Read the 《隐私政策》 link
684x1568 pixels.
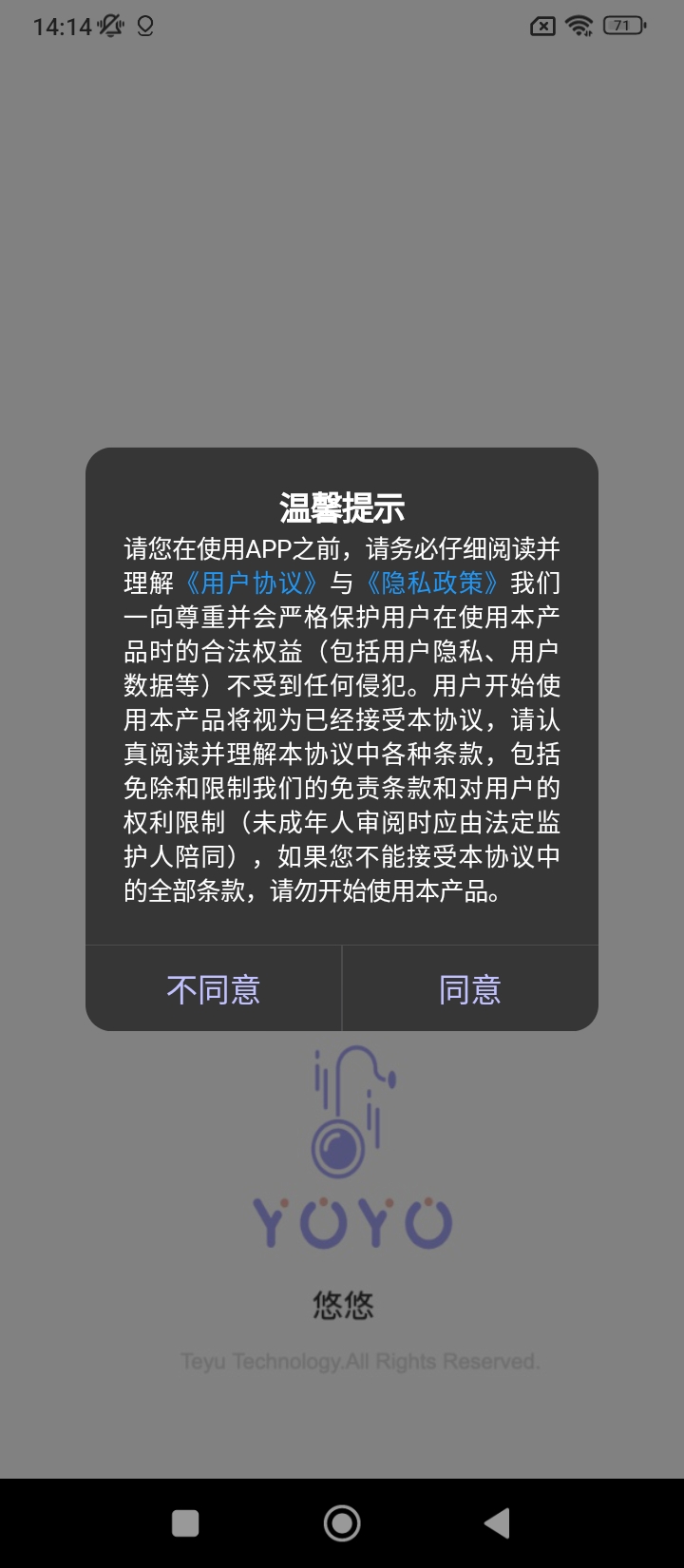pyautogui.click(x=432, y=583)
